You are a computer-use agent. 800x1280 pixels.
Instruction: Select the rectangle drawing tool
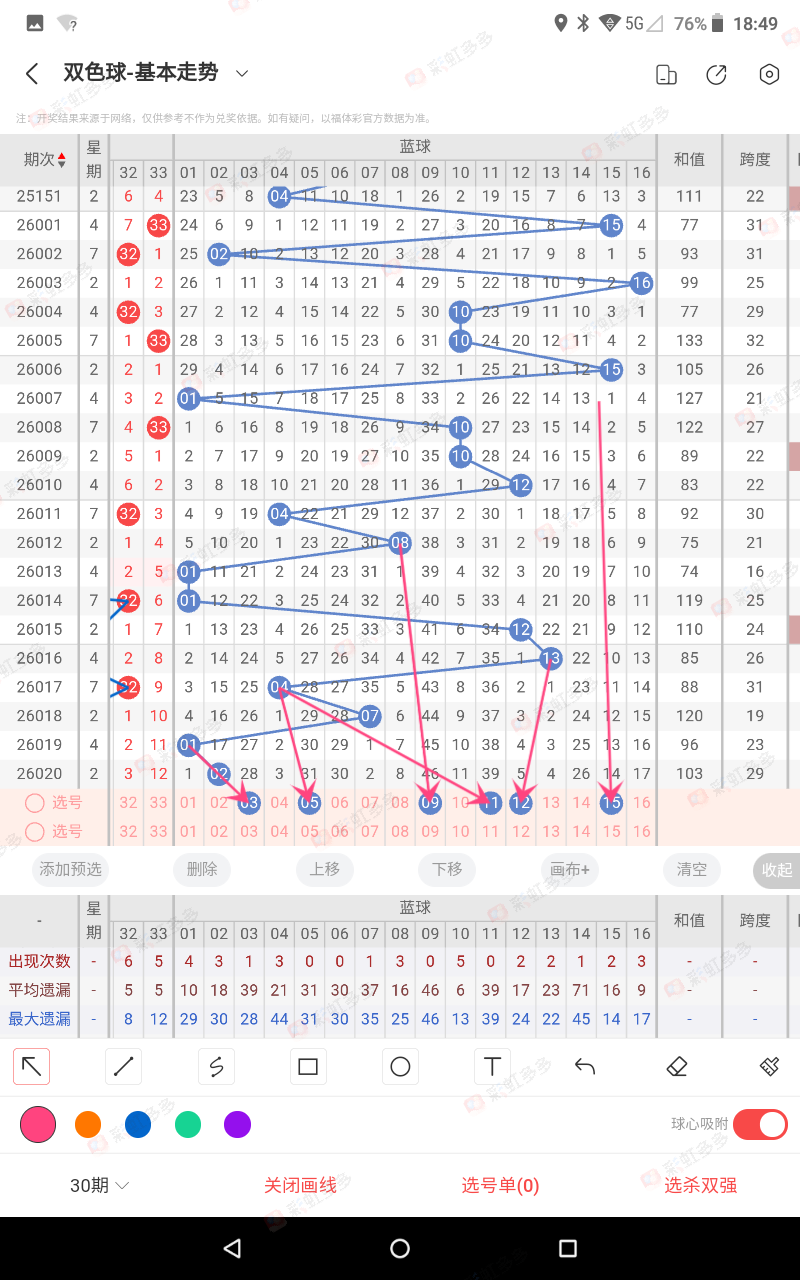click(x=307, y=1066)
